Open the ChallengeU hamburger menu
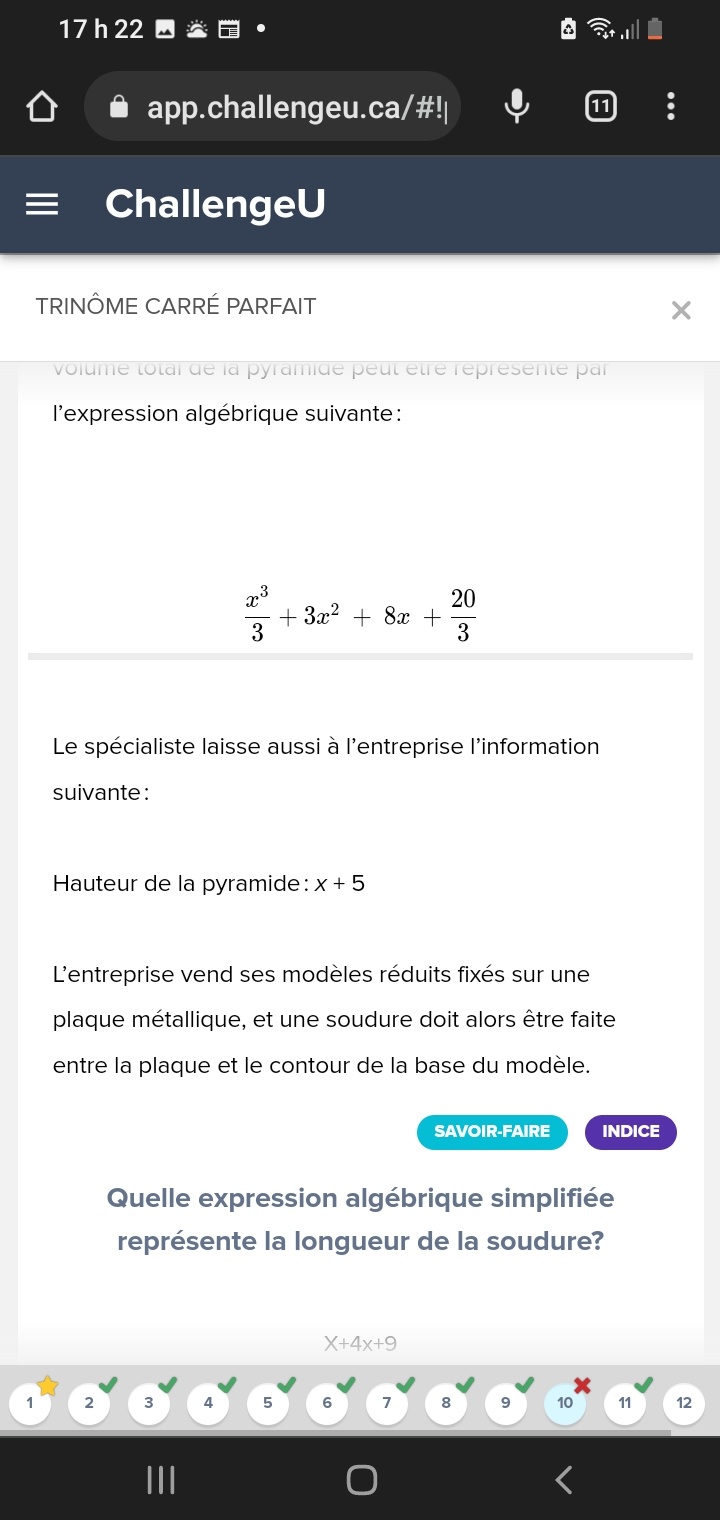The width and height of the screenshot is (720, 1520). (x=42, y=203)
